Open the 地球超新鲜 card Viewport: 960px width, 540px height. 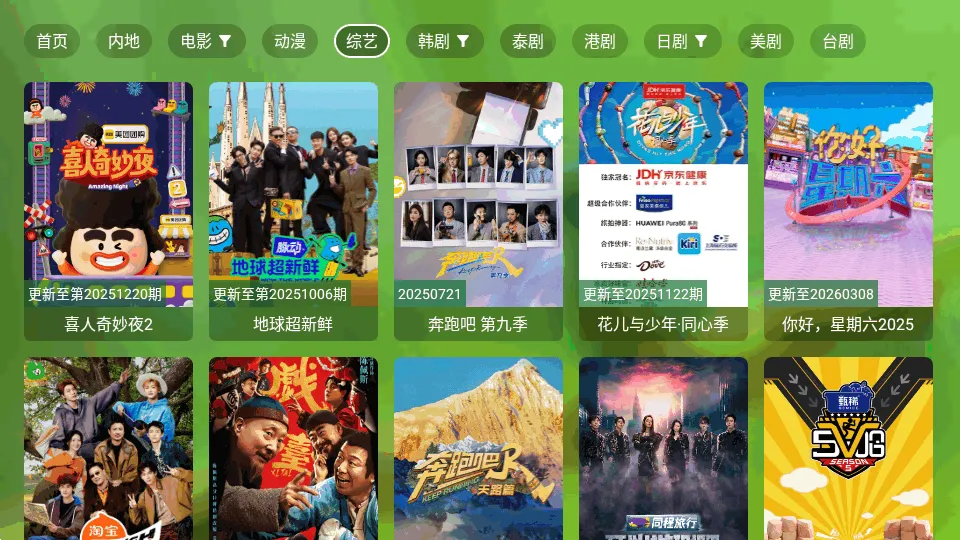(293, 210)
